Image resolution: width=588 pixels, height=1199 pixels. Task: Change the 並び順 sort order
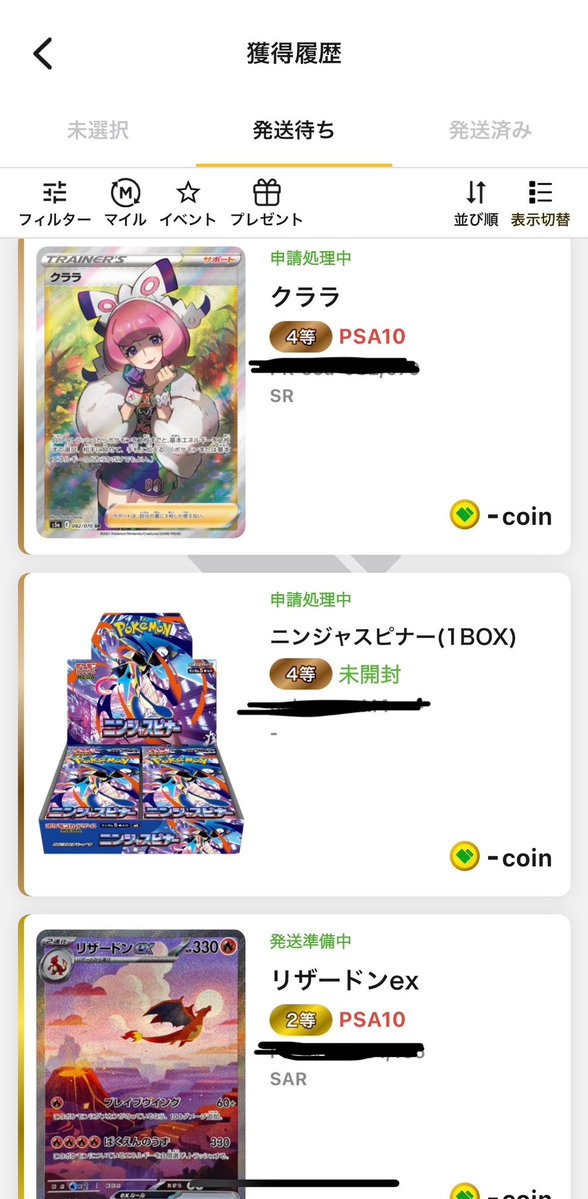click(476, 203)
